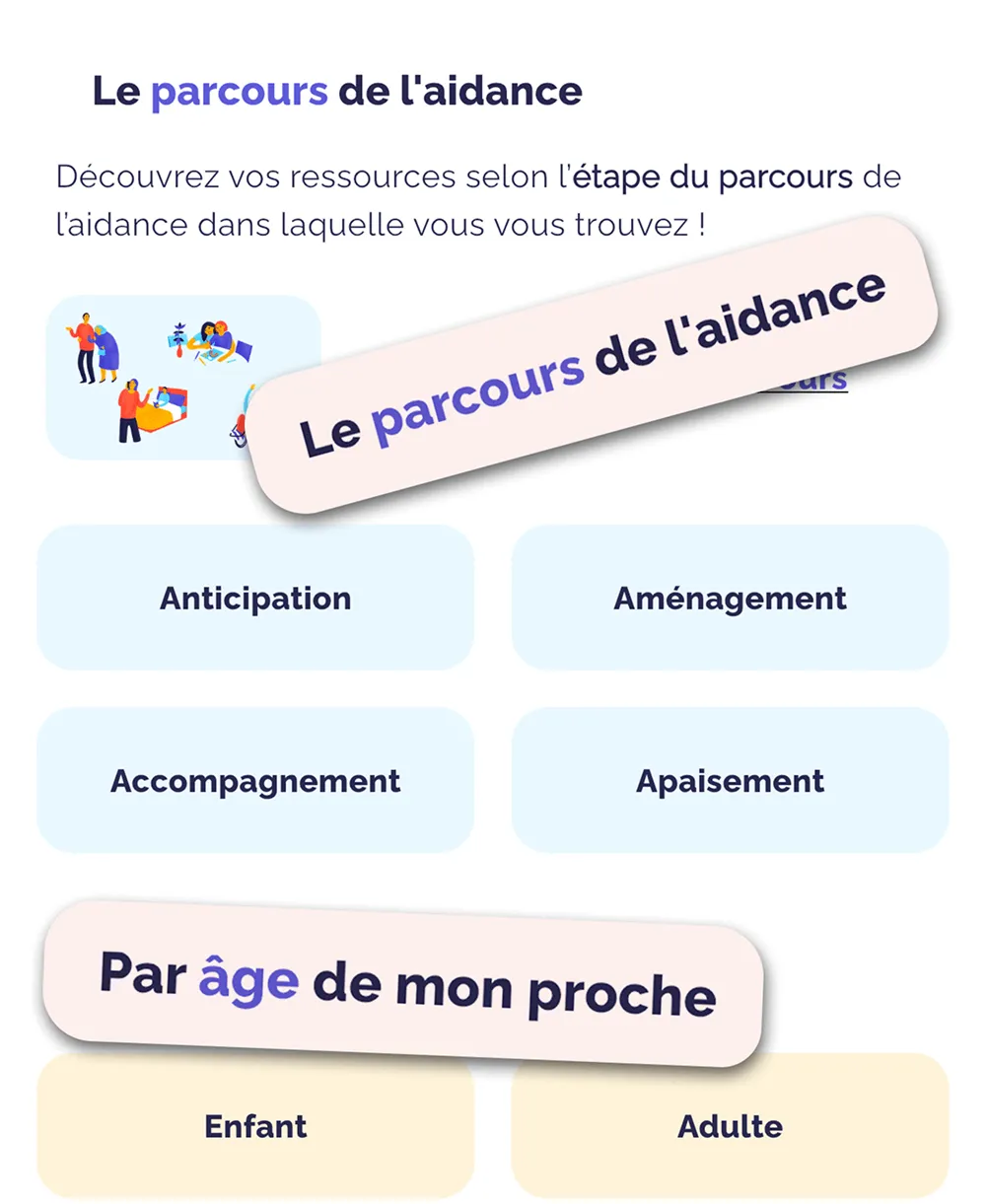Image resolution: width=986 pixels, height=1204 pixels.
Task: Select the Aménagement stage card
Action: click(730, 598)
